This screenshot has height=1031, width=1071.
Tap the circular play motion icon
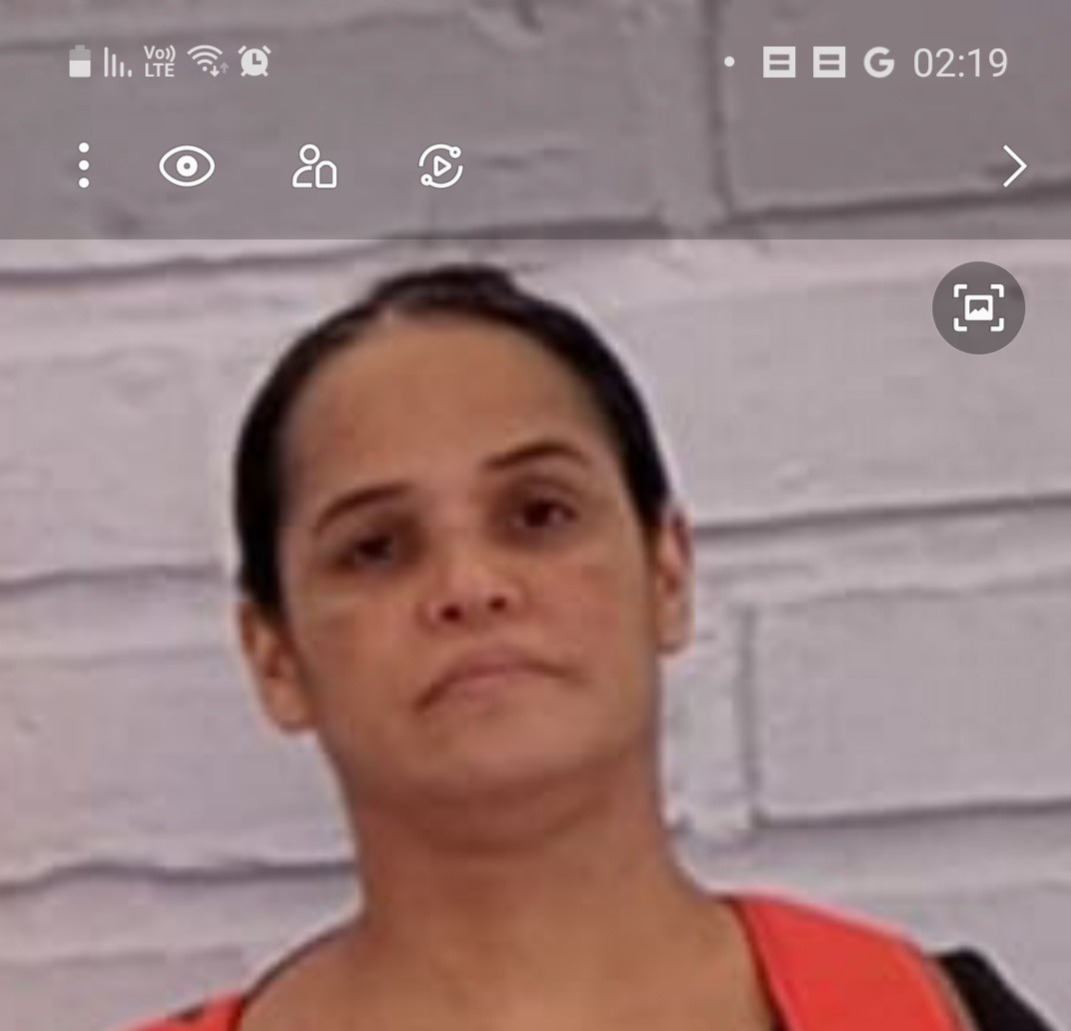tap(441, 166)
